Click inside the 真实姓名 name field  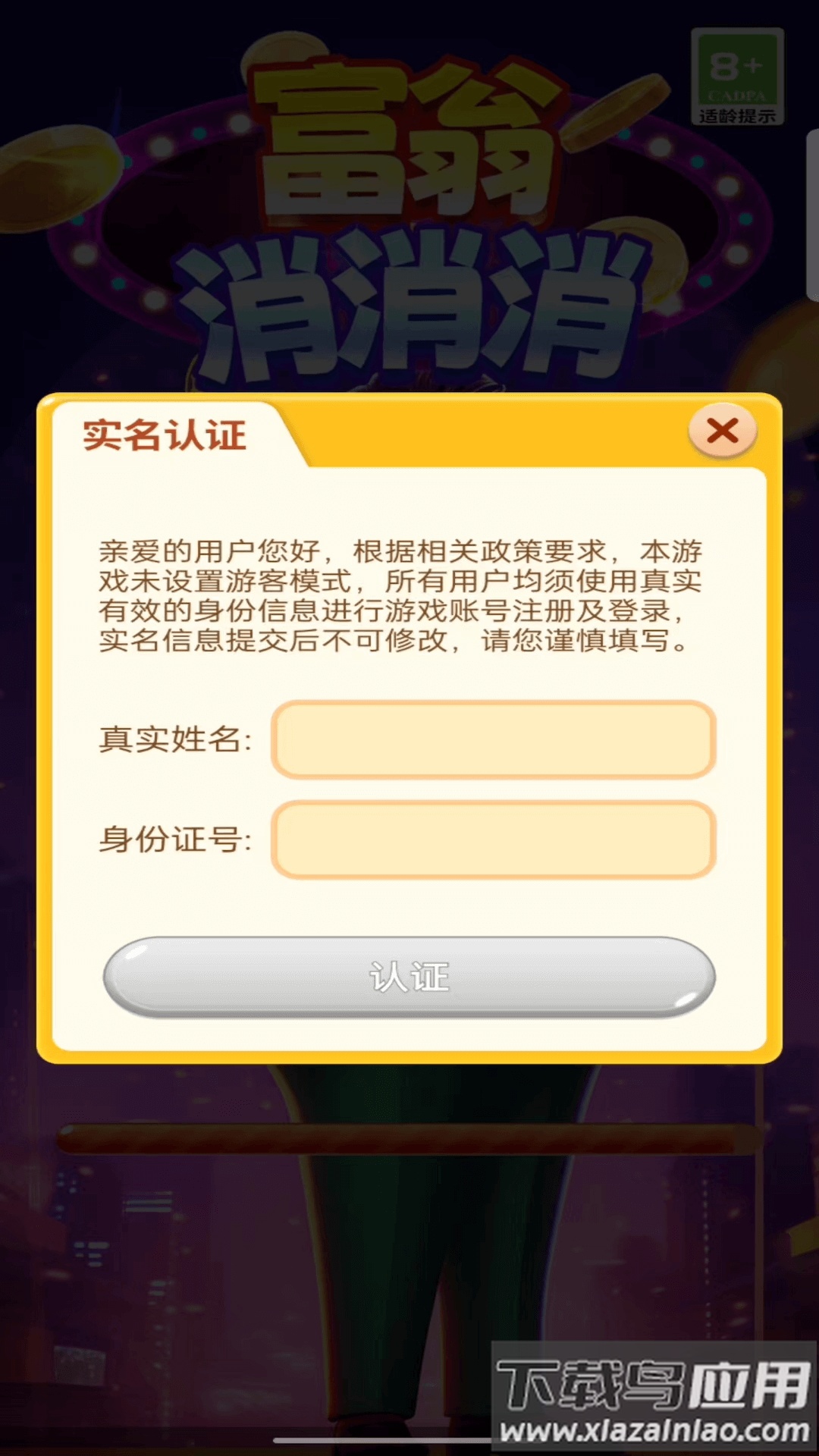(x=493, y=739)
